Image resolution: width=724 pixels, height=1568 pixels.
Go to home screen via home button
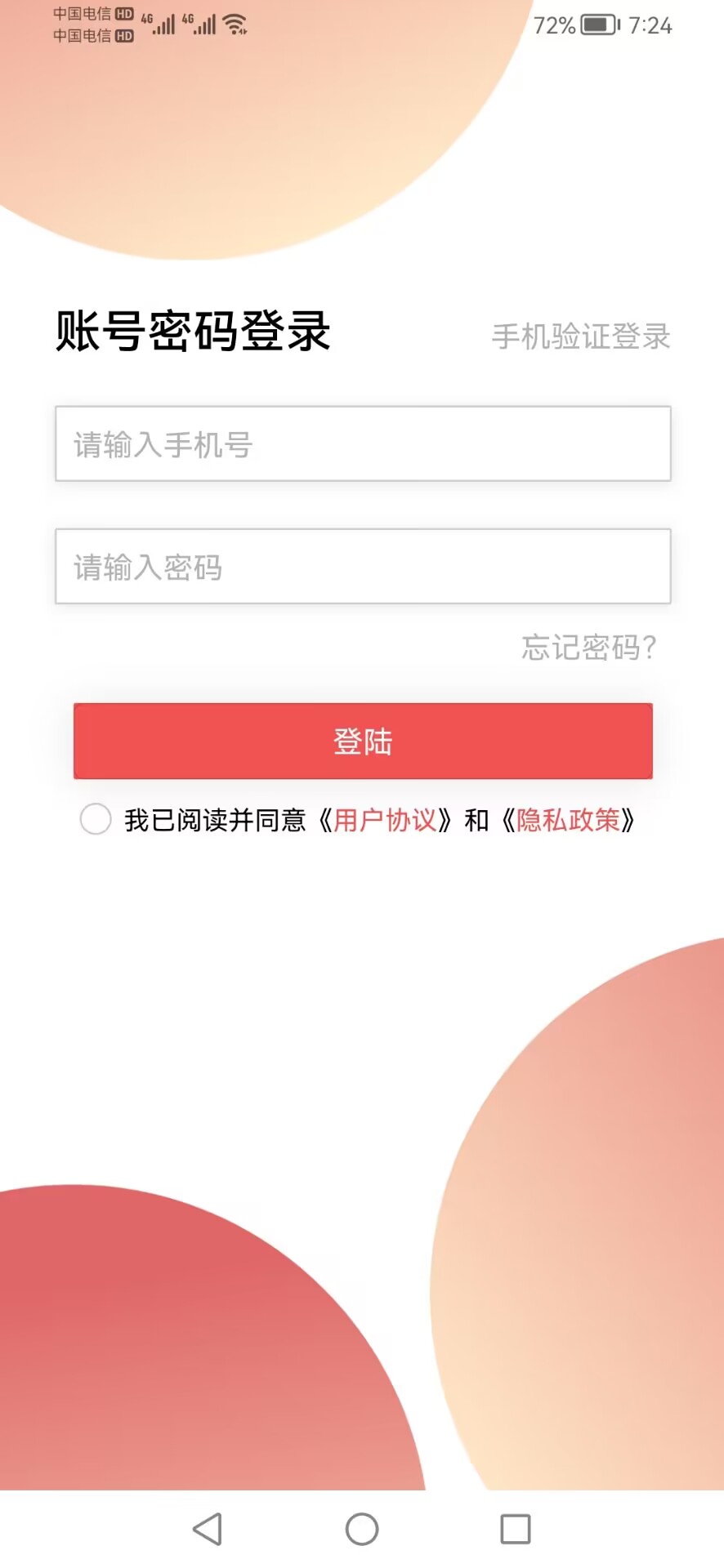pyautogui.click(x=362, y=1529)
